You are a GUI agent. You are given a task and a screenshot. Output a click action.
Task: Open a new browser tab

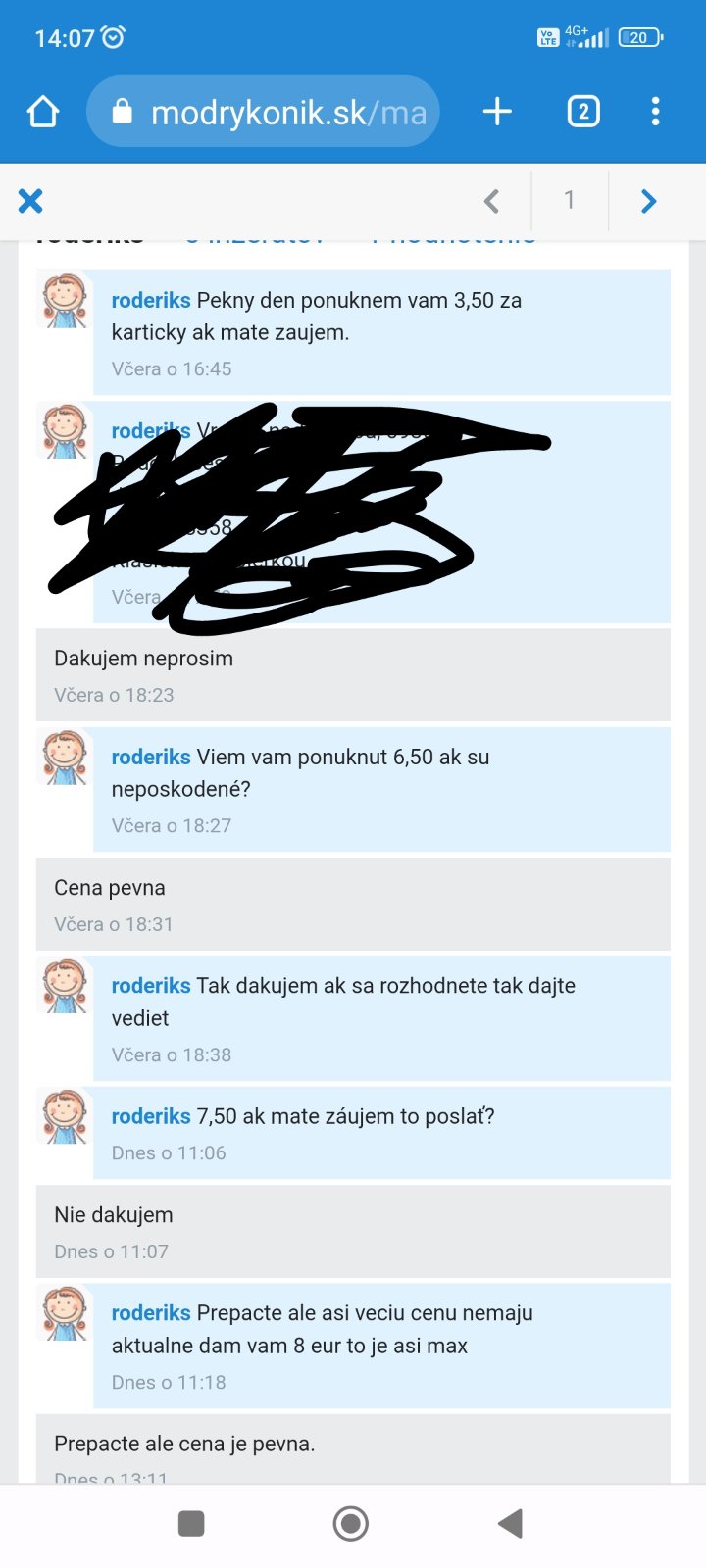point(497,112)
